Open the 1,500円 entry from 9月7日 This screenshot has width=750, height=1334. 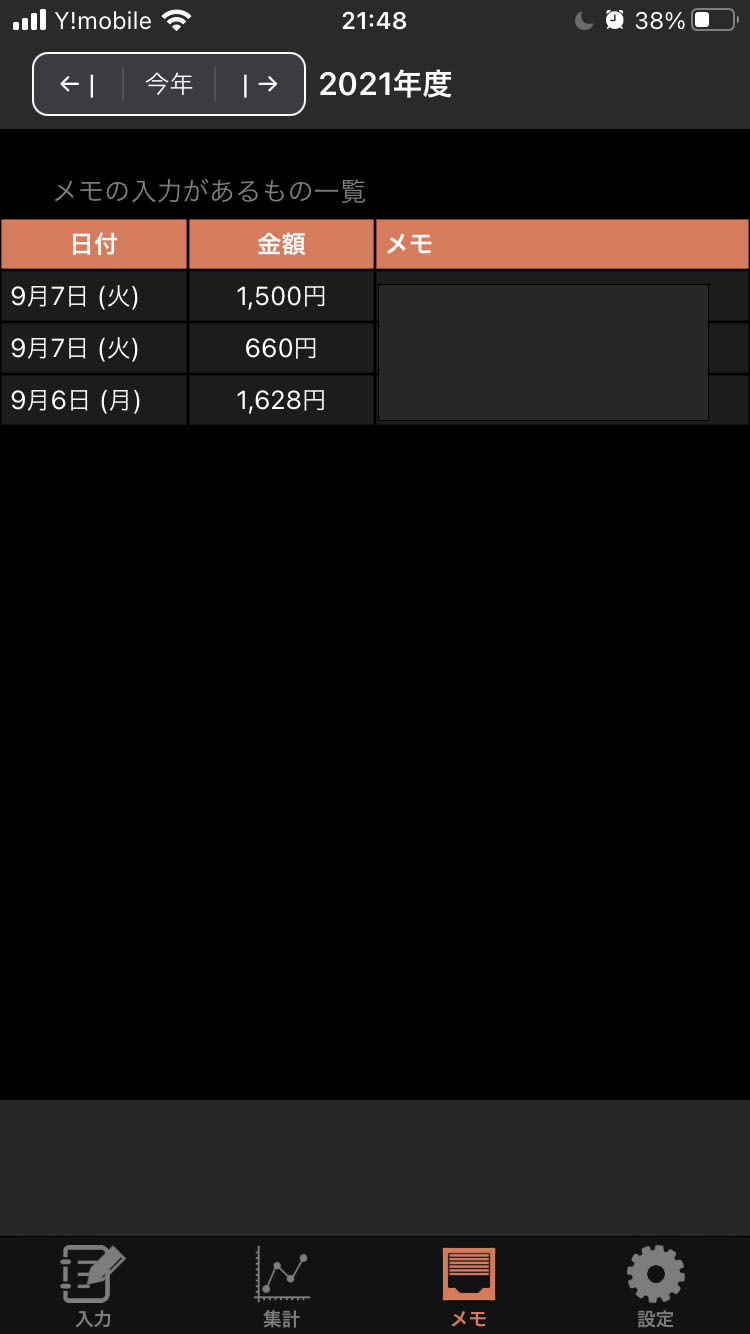[375, 296]
